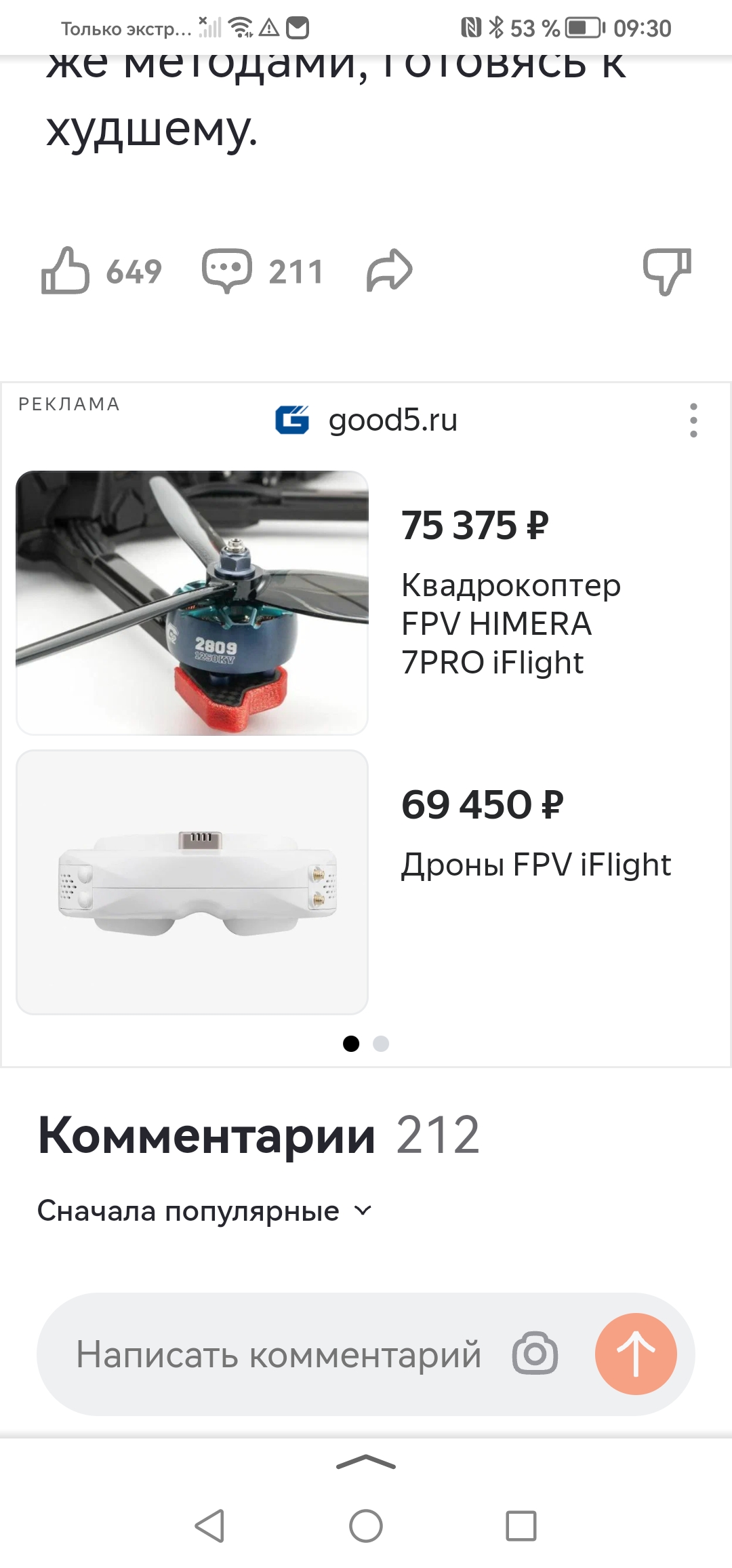732x1568 pixels.
Task: Open the ad's three-dot menu
Action: (x=693, y=420)
